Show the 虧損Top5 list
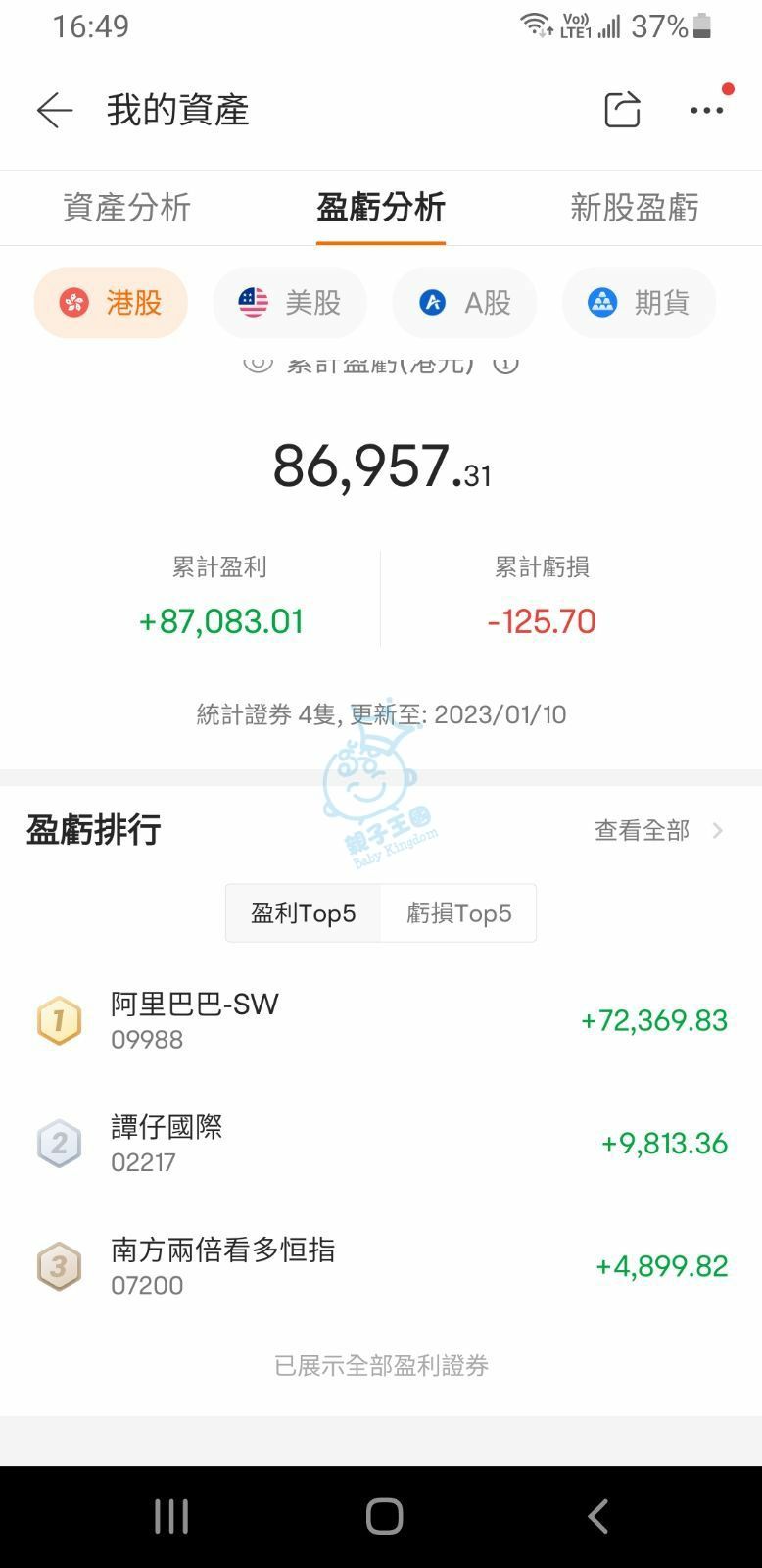The image size is (762, 1568). [x=458, y=913]
